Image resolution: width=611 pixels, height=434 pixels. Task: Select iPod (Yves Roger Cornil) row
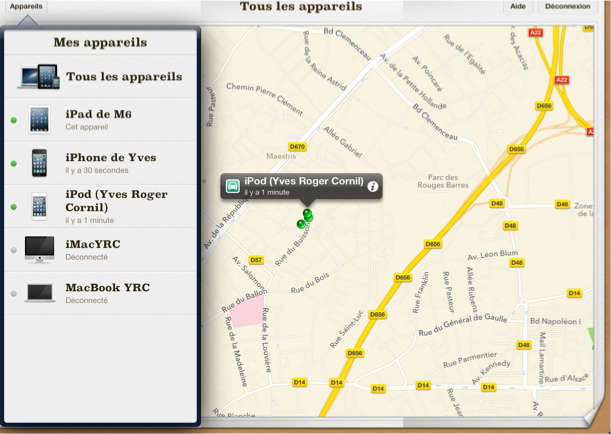[102, 205]
